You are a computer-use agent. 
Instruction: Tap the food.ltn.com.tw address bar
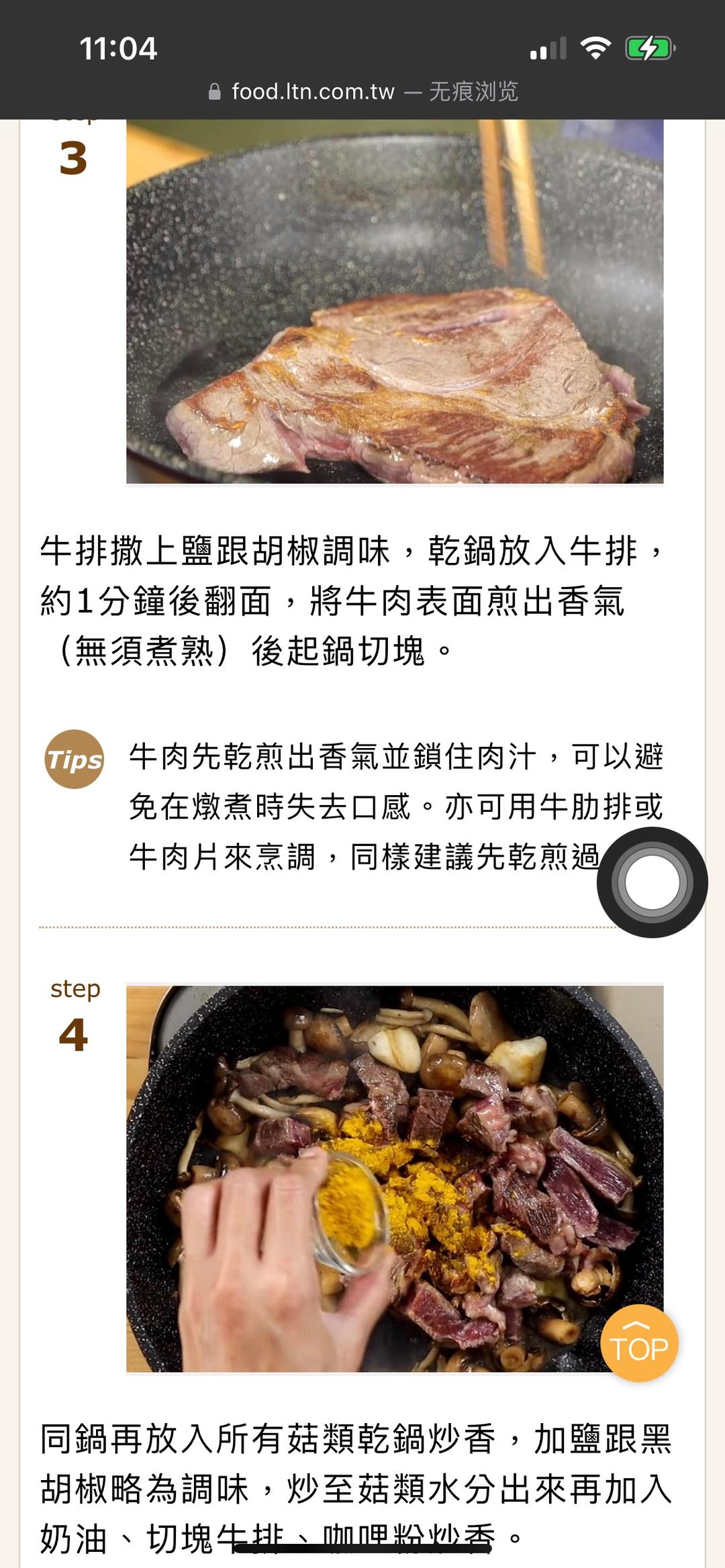coord(362,91)
